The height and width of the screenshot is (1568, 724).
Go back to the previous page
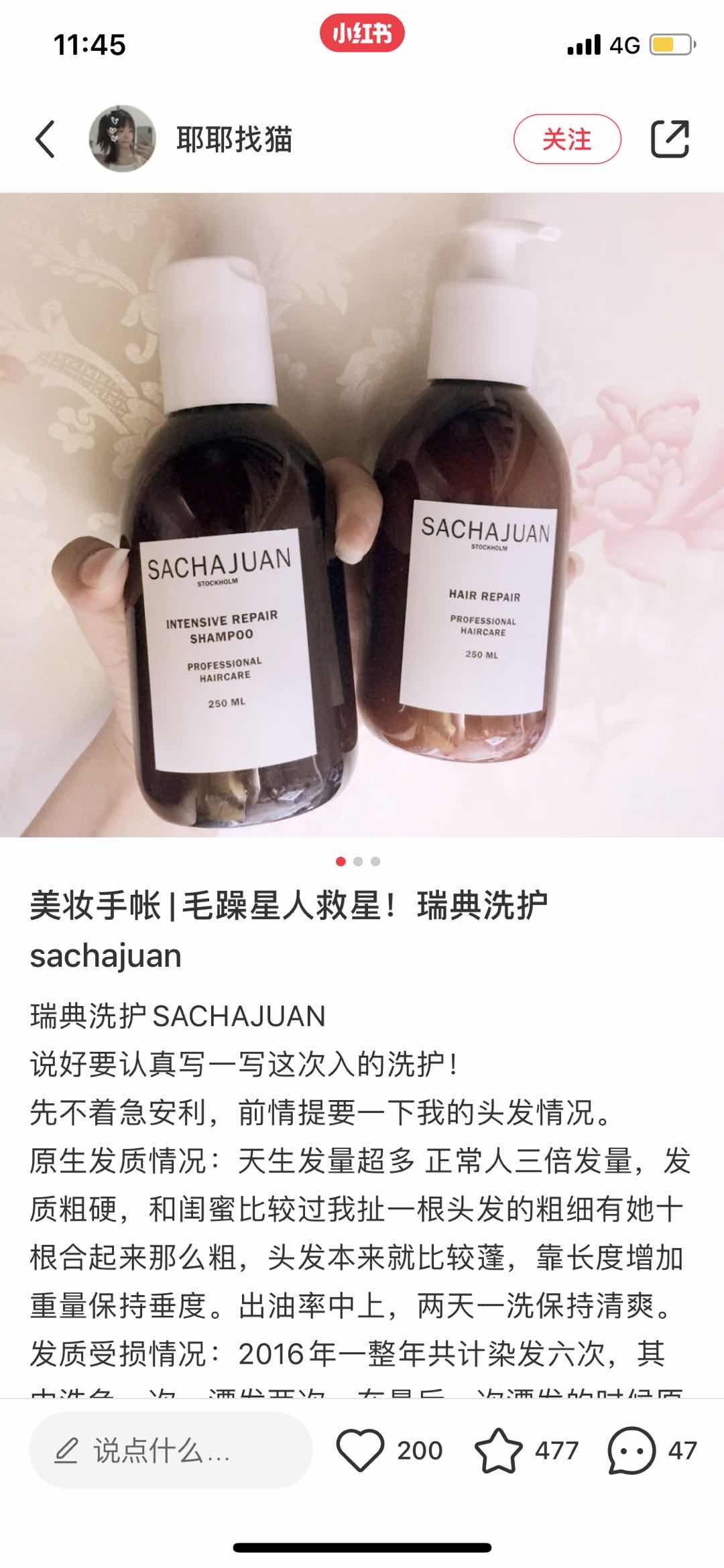pyautogui.click(x=46, y=139)
